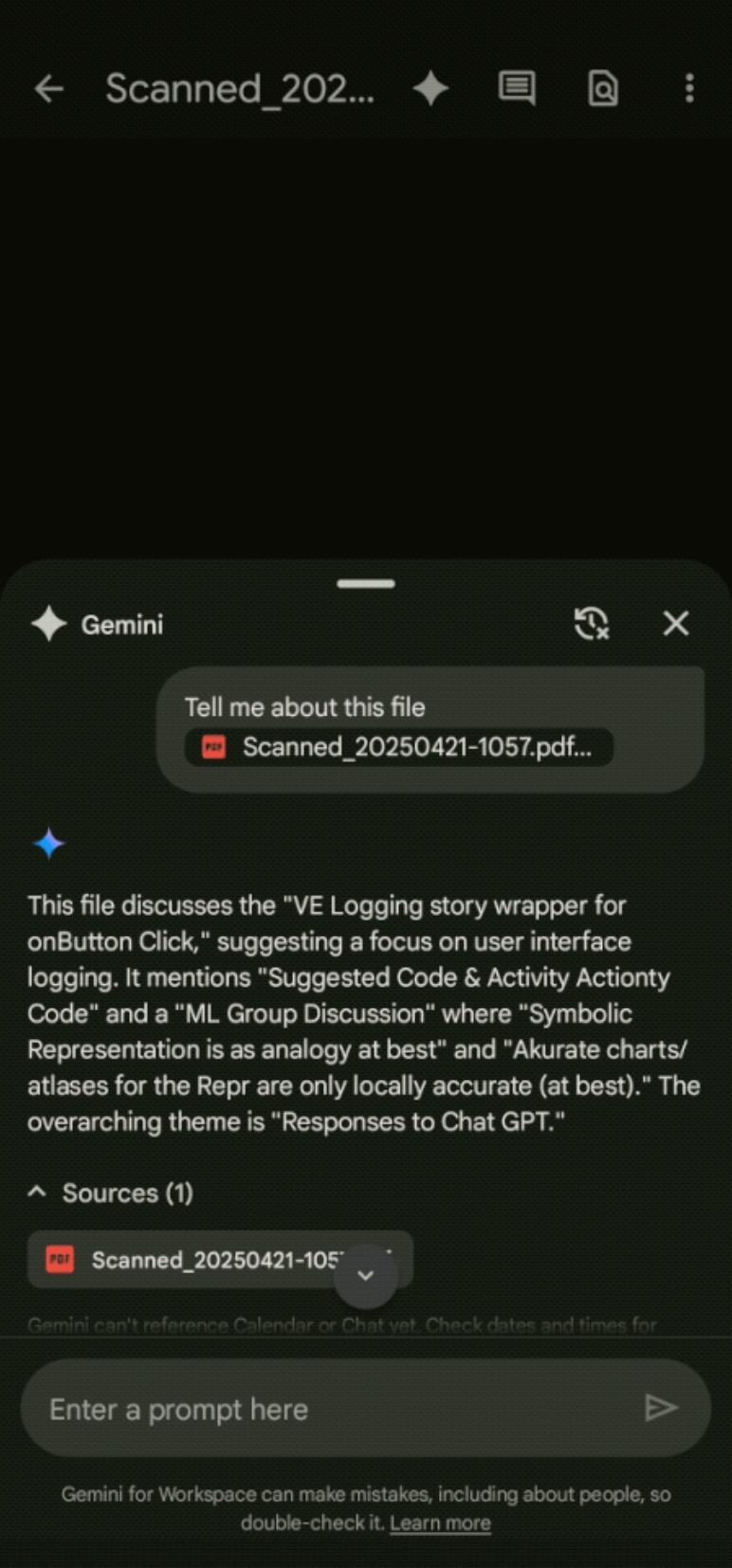Viewport: 732px width, 1568px height.
Task: Open the overflow menu
Action: point(689,89)
